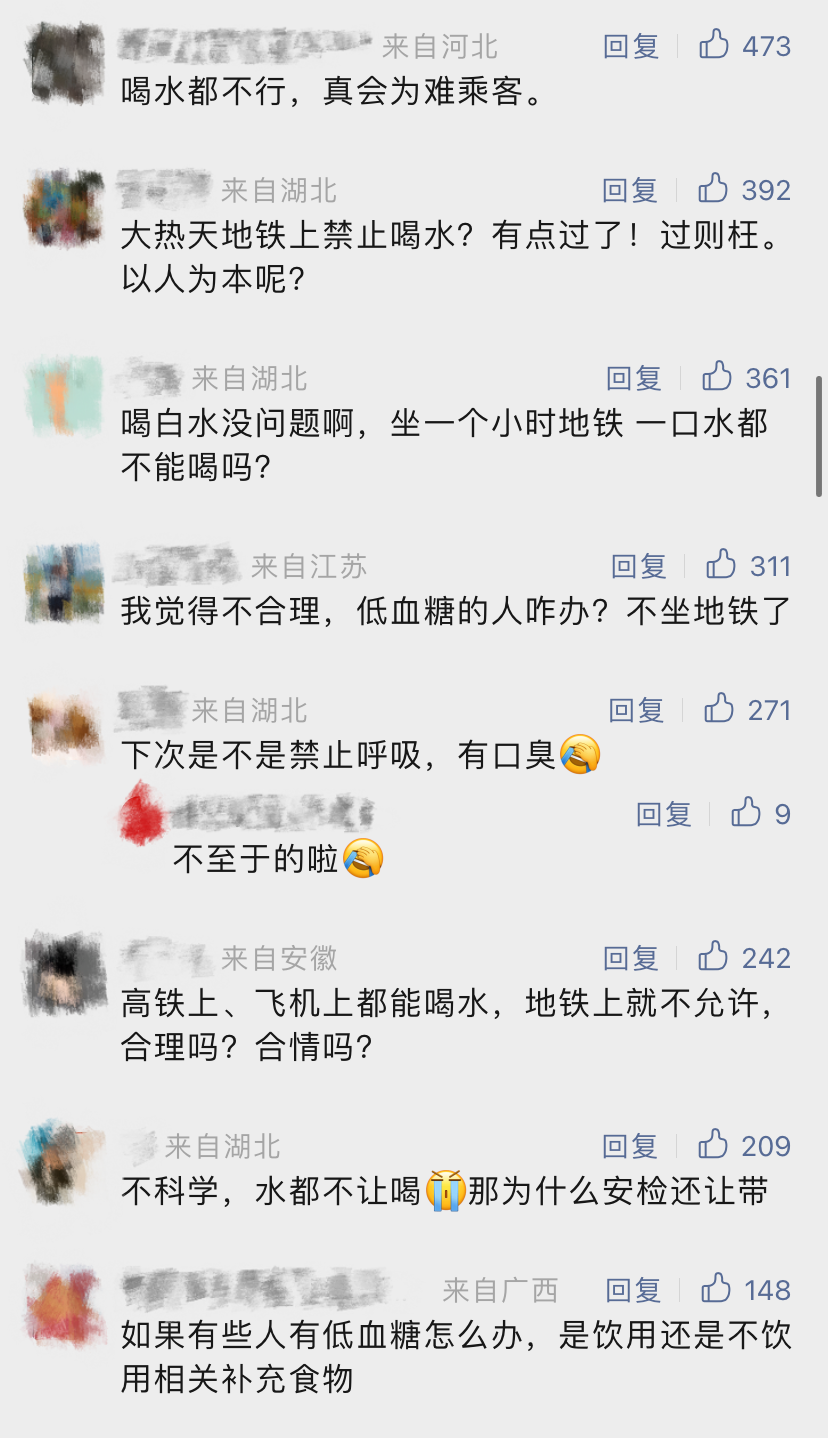Like the comment with 209 likes

pyautogui.click(x=714, y=1145)
